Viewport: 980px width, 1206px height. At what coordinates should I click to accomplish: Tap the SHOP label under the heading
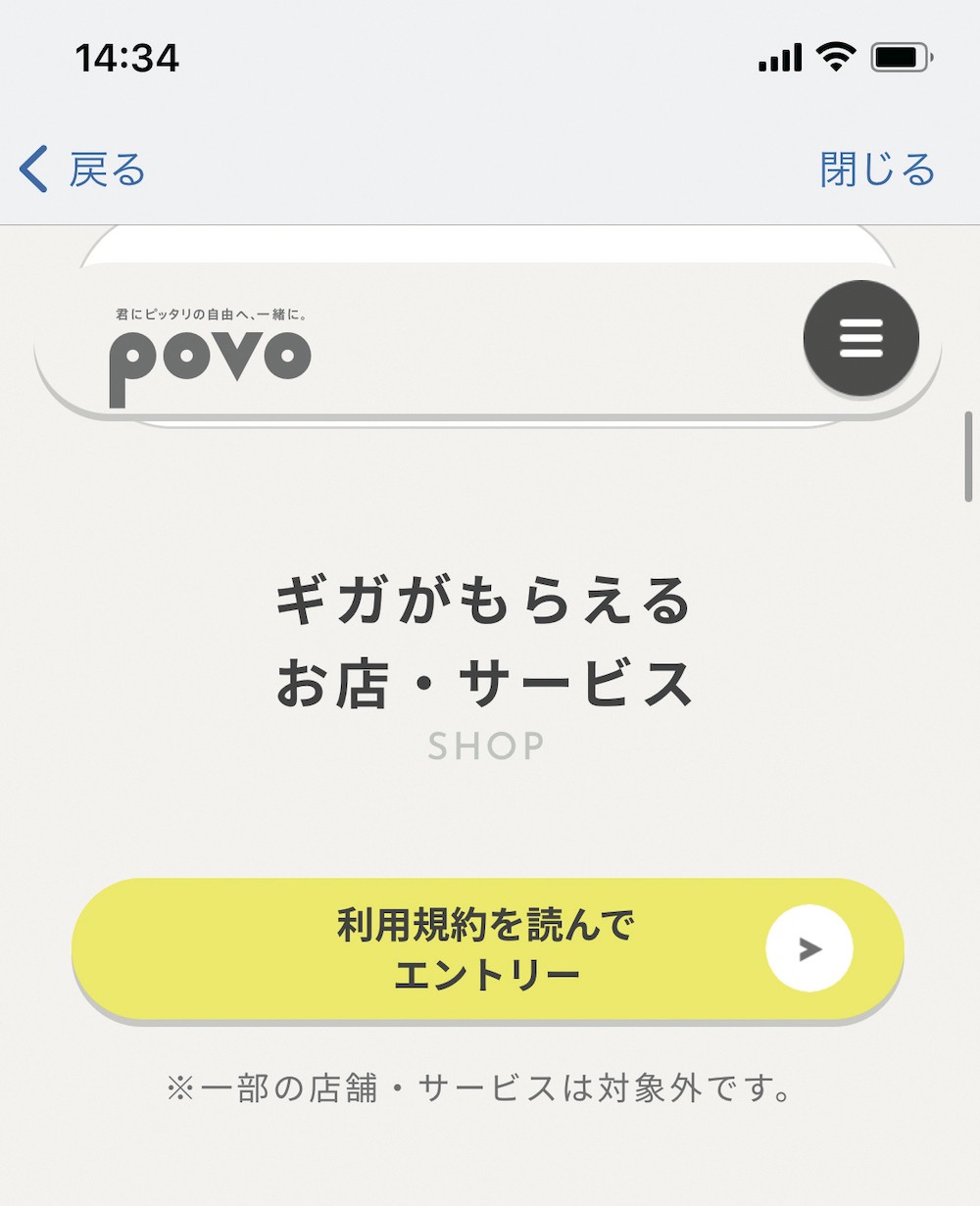(485, 747)
